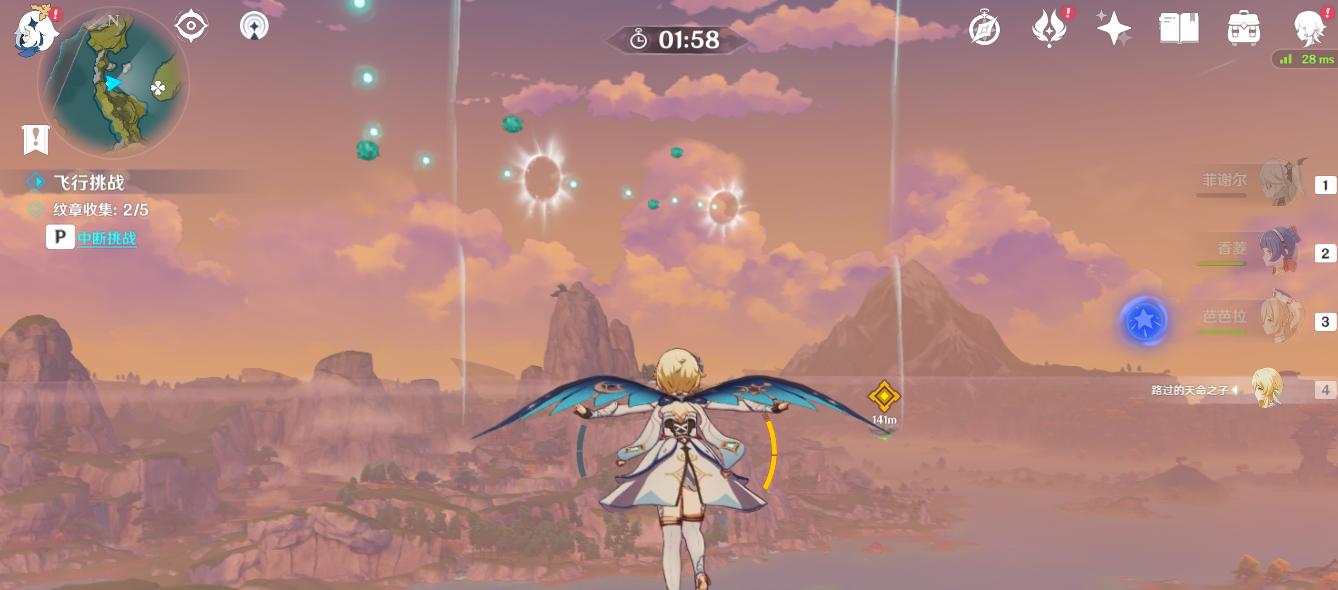Open the battle pass icon
The image size is (1338, 590).
coord(1049,28)
